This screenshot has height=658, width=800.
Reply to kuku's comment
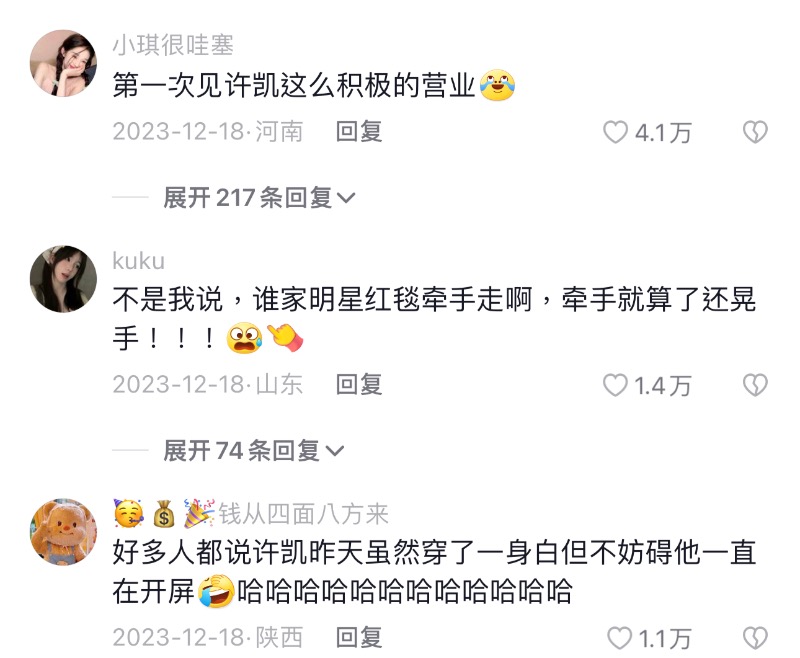(359, 384)
